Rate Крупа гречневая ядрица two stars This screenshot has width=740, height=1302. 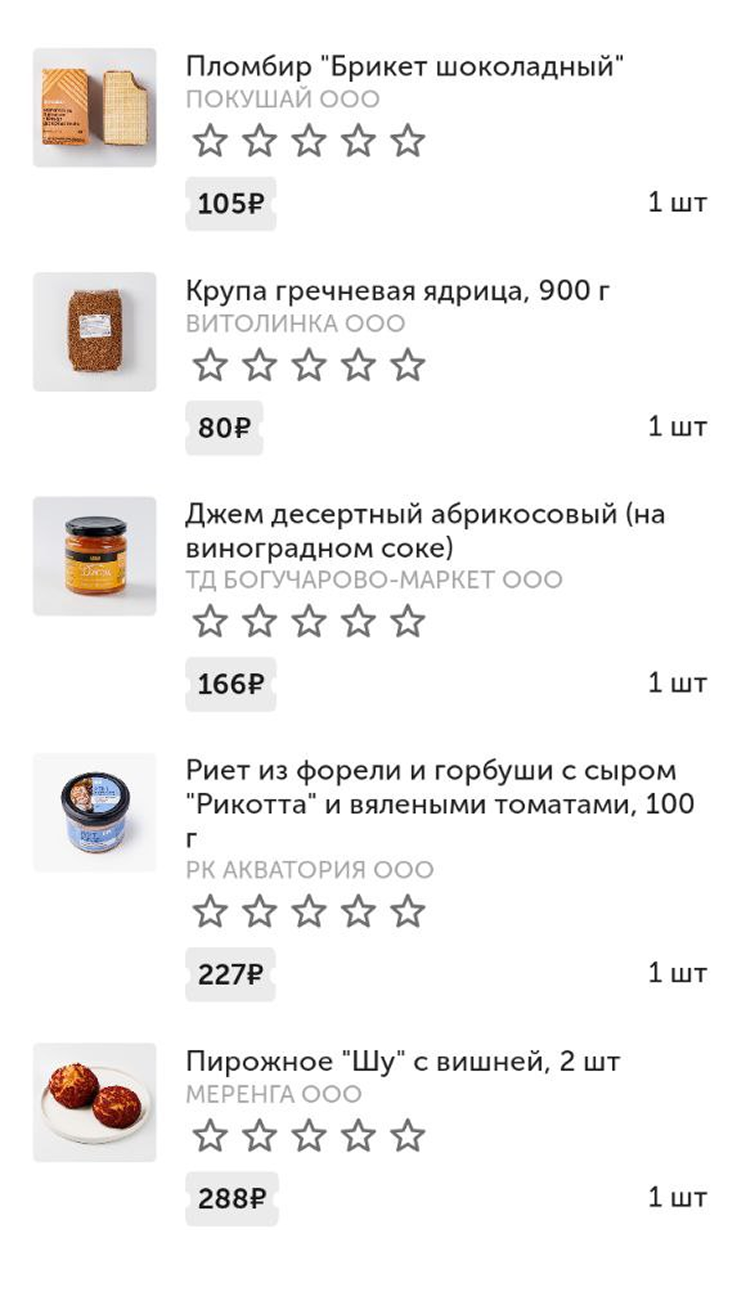(259, 365)
